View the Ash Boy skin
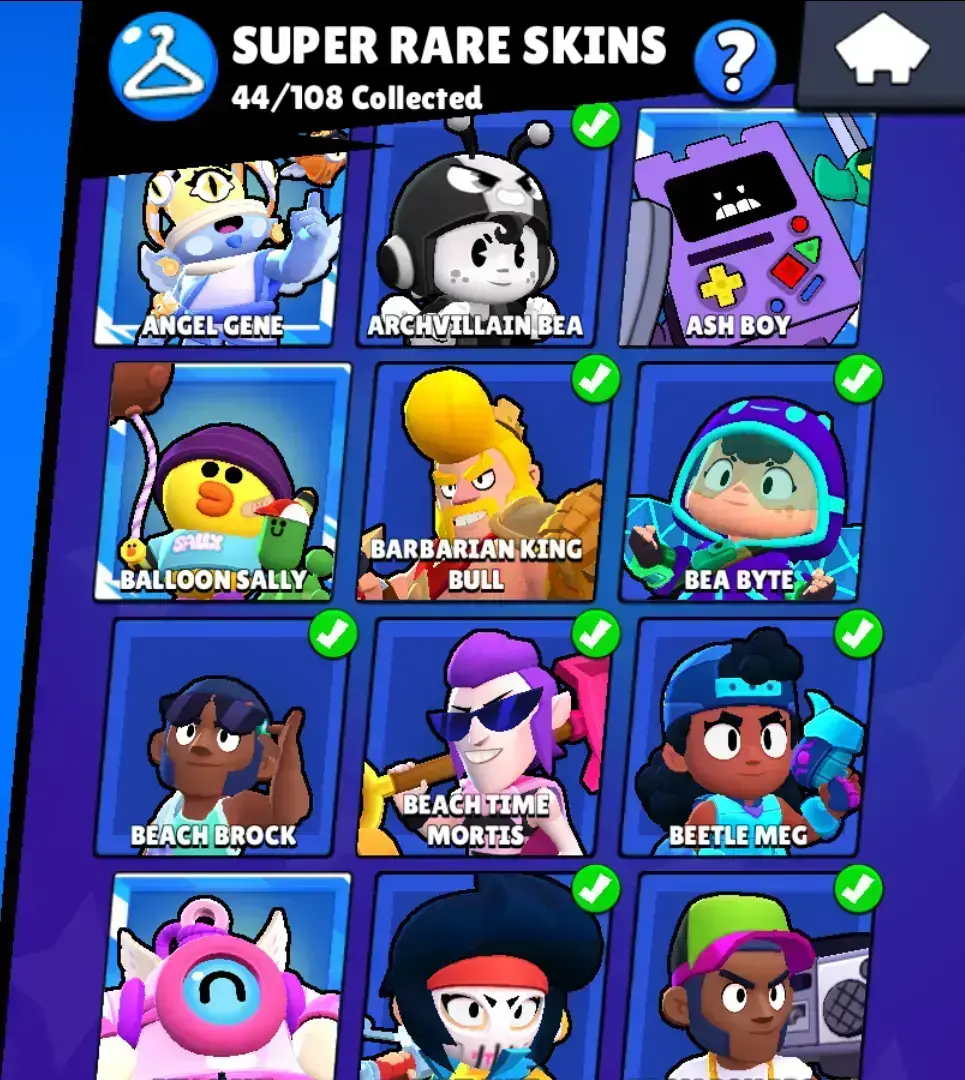This screenshot has height=1080, width=965. tap(745, 235)
